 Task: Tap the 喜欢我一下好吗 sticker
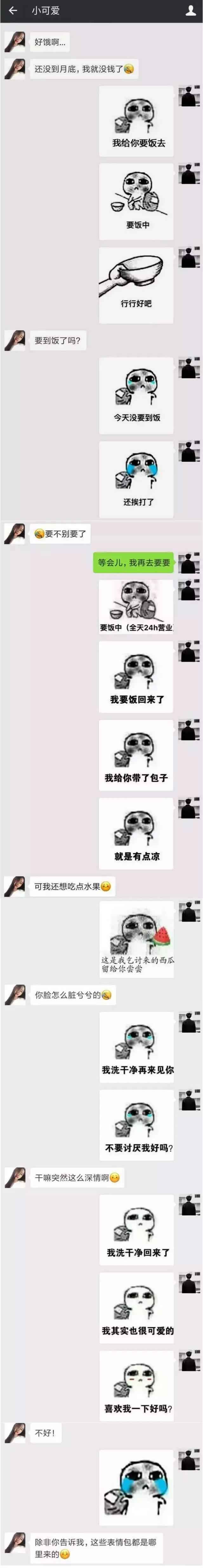(137, 1386)
